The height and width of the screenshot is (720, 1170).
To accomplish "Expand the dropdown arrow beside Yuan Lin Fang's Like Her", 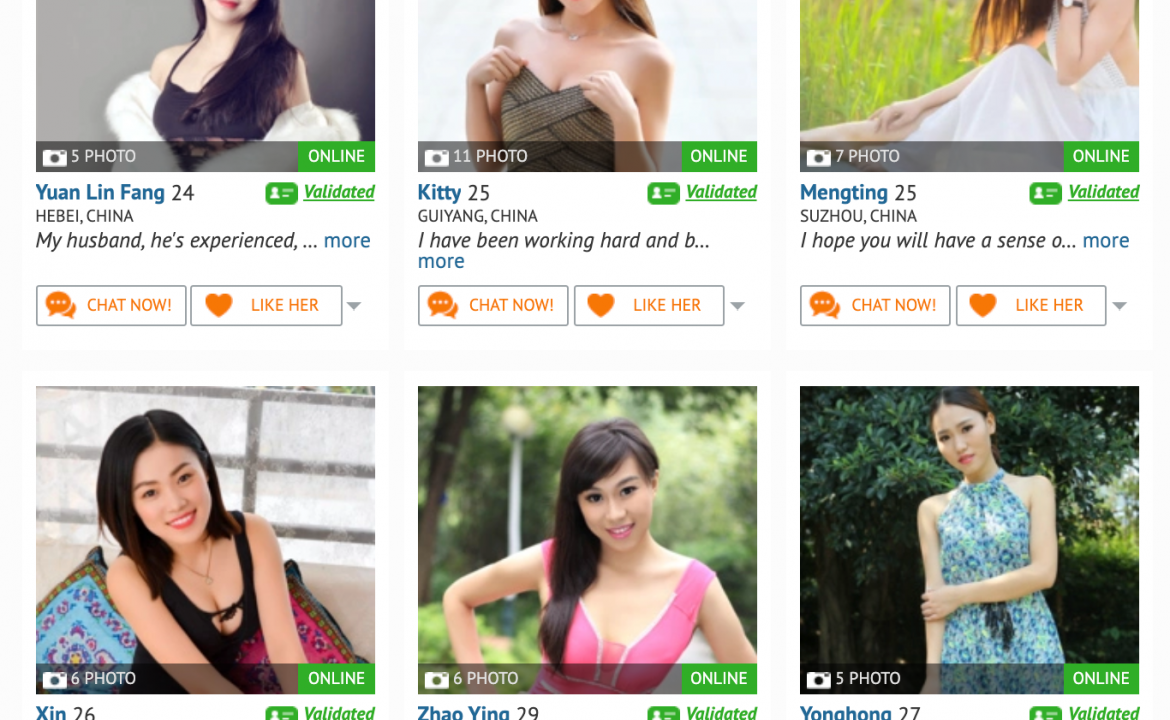I will (354, 306).
